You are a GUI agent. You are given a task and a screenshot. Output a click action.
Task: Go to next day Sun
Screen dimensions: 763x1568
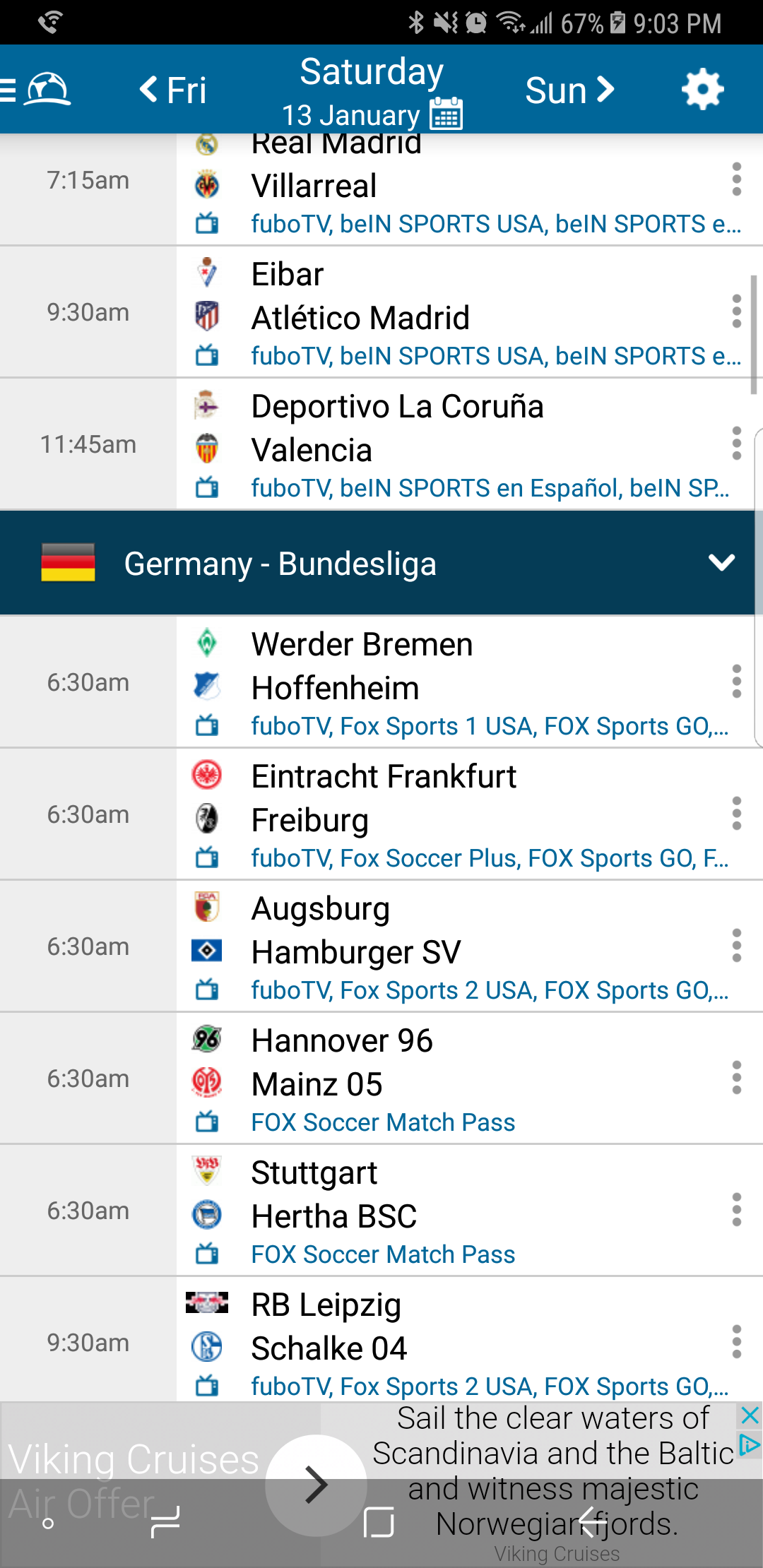tap(569, 90)
